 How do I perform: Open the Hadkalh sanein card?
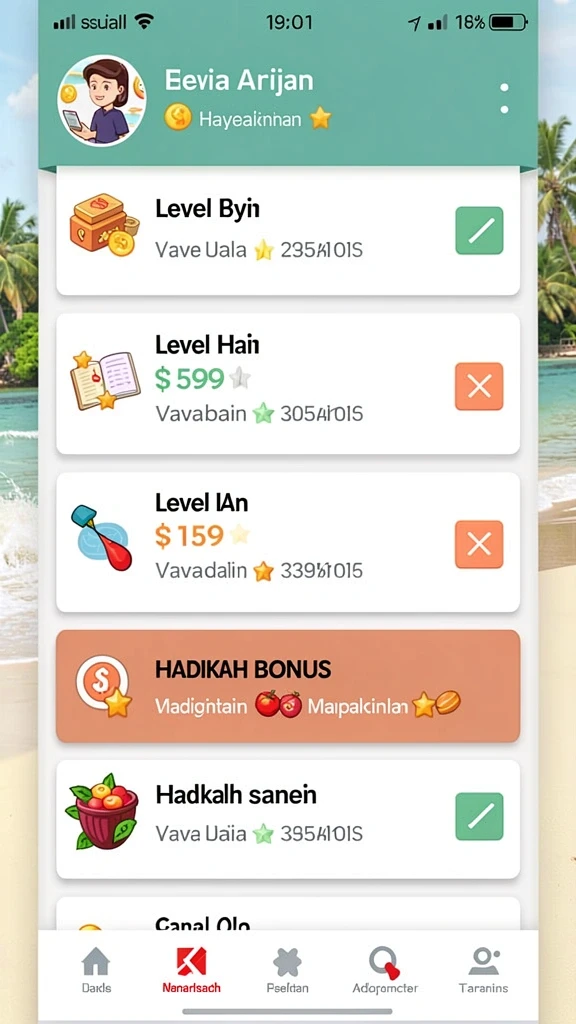[x=288, y=819]
